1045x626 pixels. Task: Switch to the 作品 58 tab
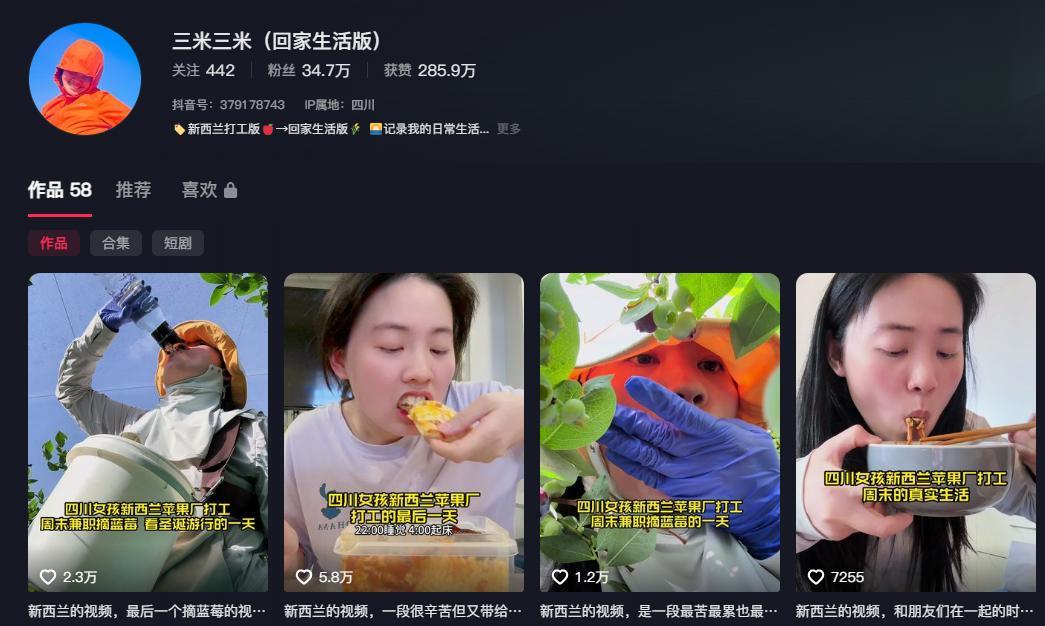tap(59, 190)
